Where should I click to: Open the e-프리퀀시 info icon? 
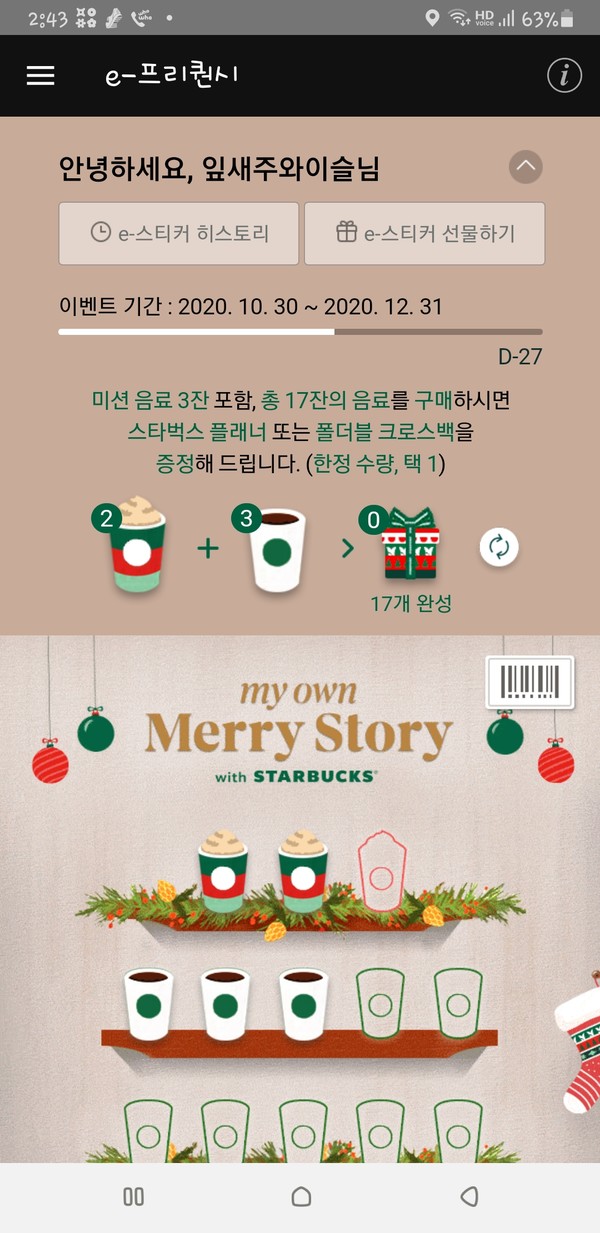tap(564, 76)
